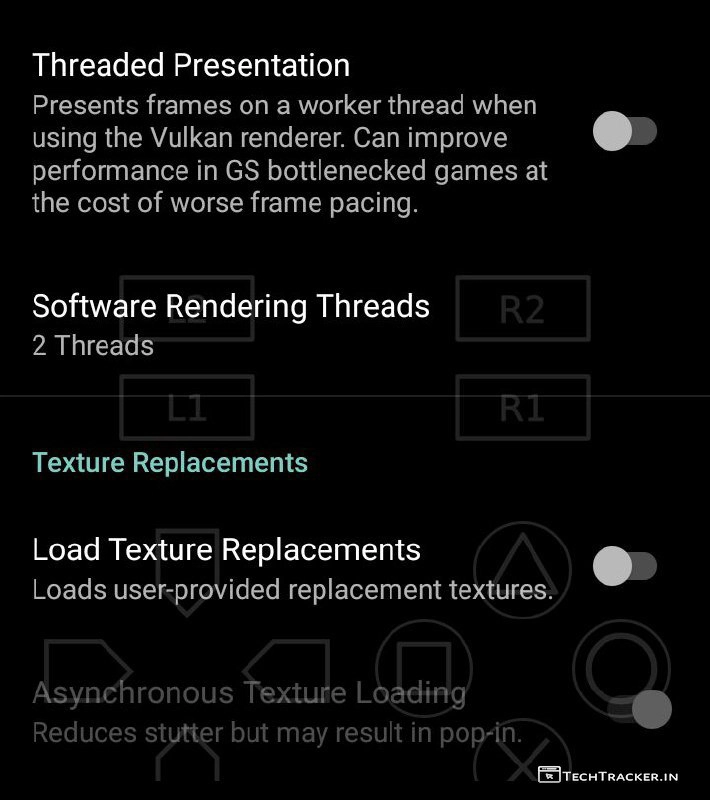This screenshot has height=800, width=710.
Task: Open Software Rendering Threads setting
Action: pos(230,323)
